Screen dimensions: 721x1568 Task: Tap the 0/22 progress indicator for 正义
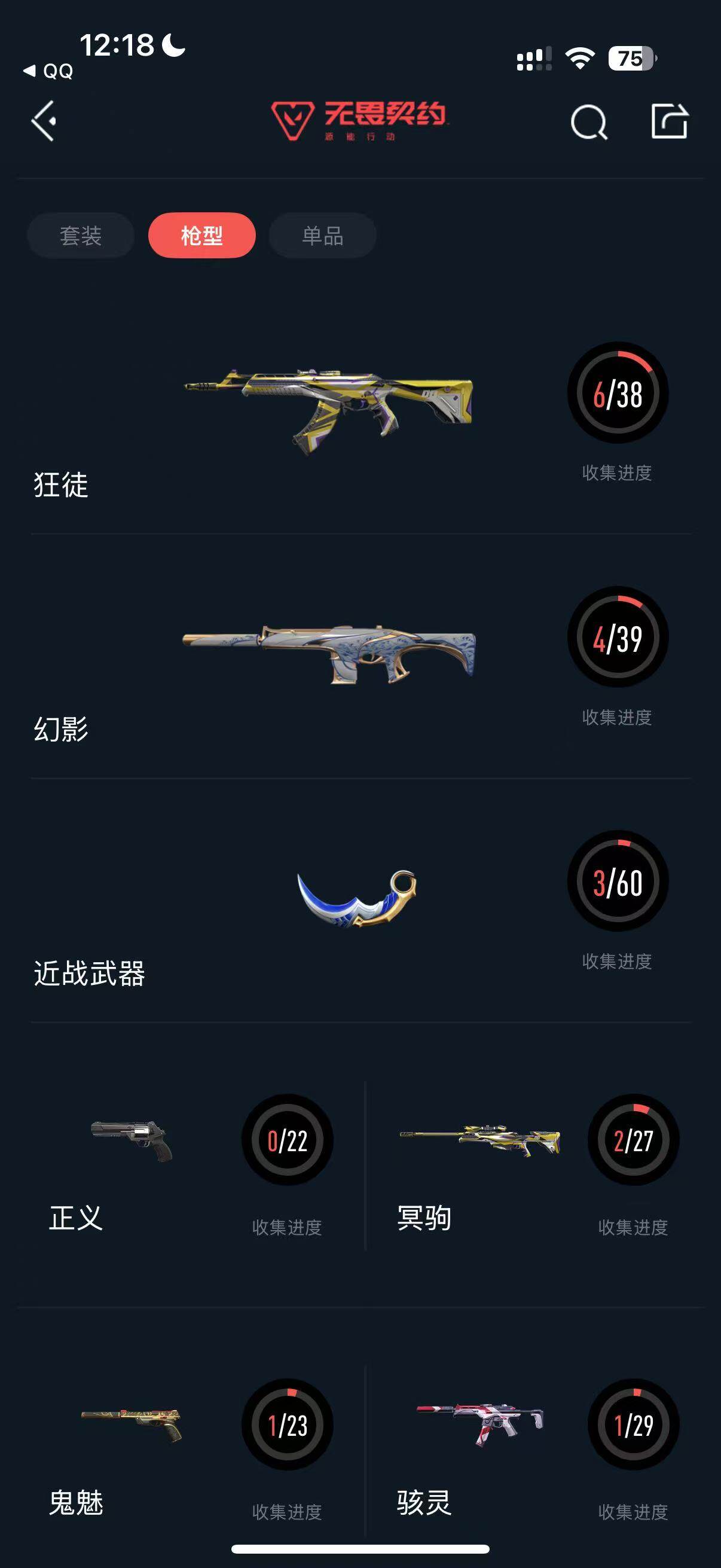pyautogui.click(x=288, y=1136)
